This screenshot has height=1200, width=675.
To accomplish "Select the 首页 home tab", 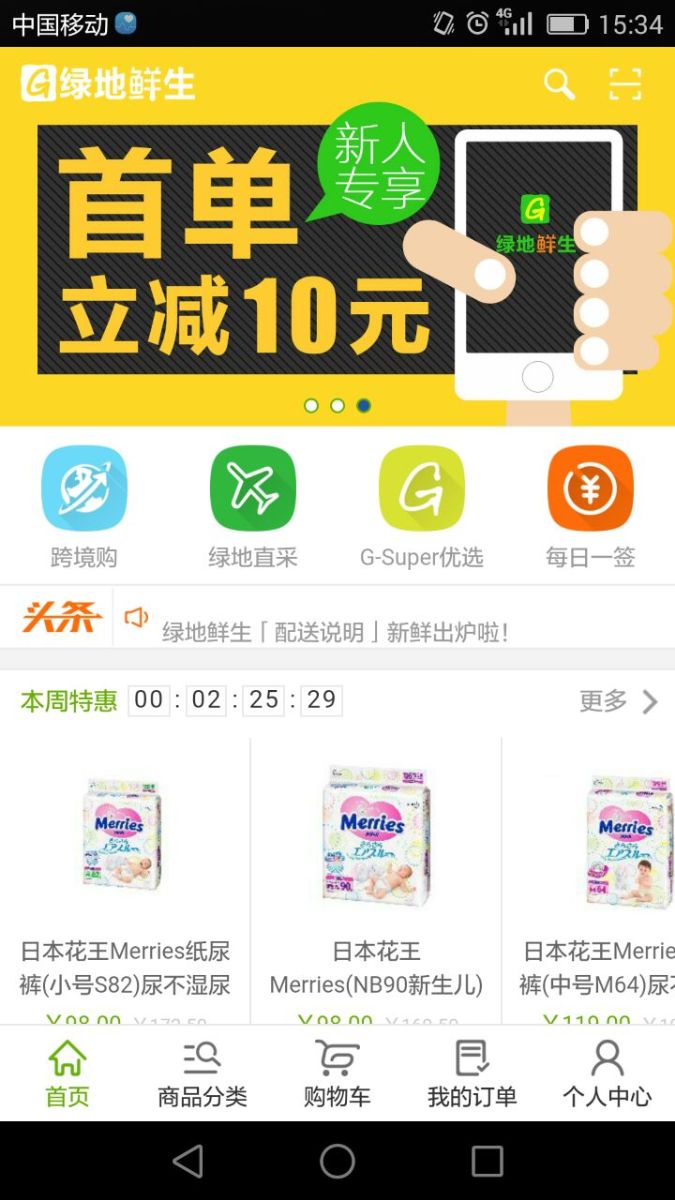I will pyautogui.click(x=67, y=1074).
